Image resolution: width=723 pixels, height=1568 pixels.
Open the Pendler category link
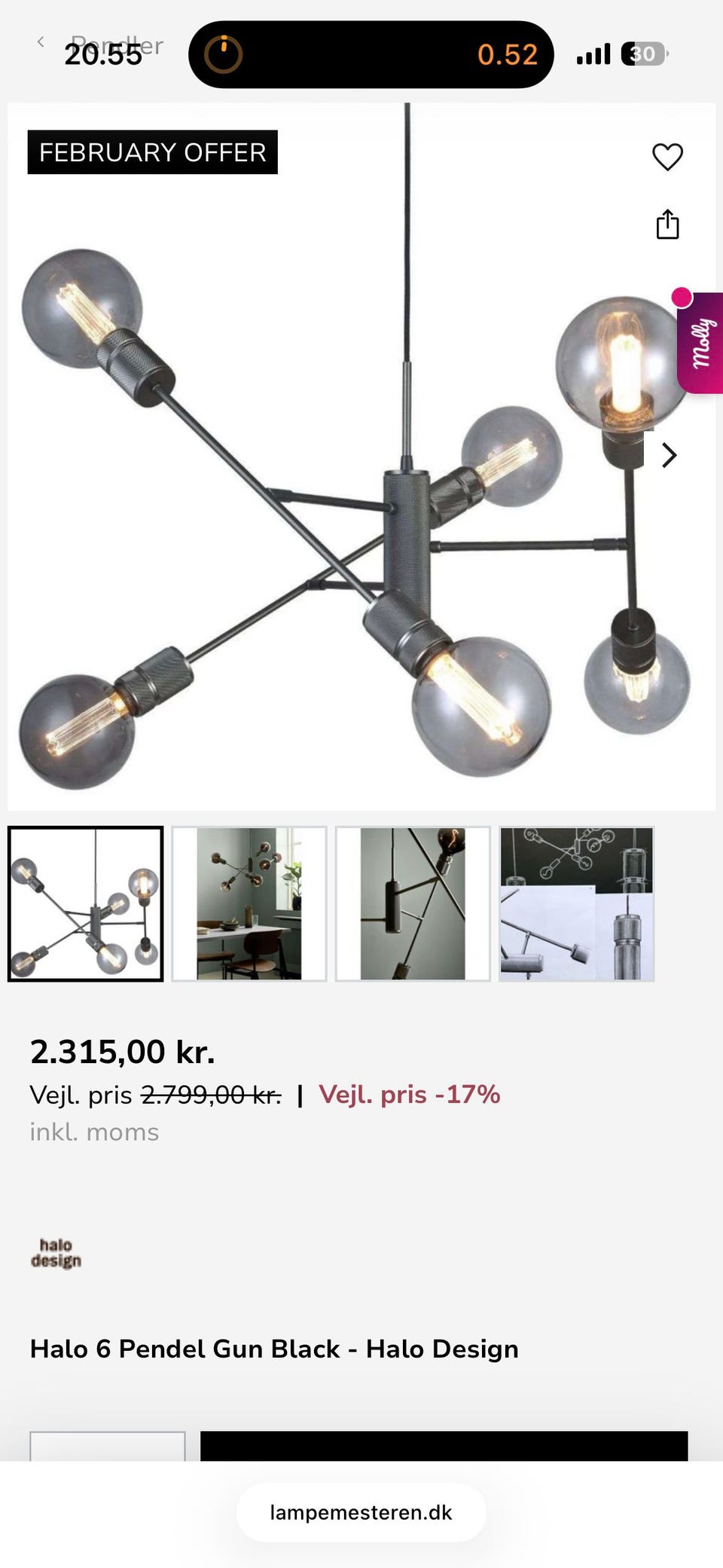[117, 43]
